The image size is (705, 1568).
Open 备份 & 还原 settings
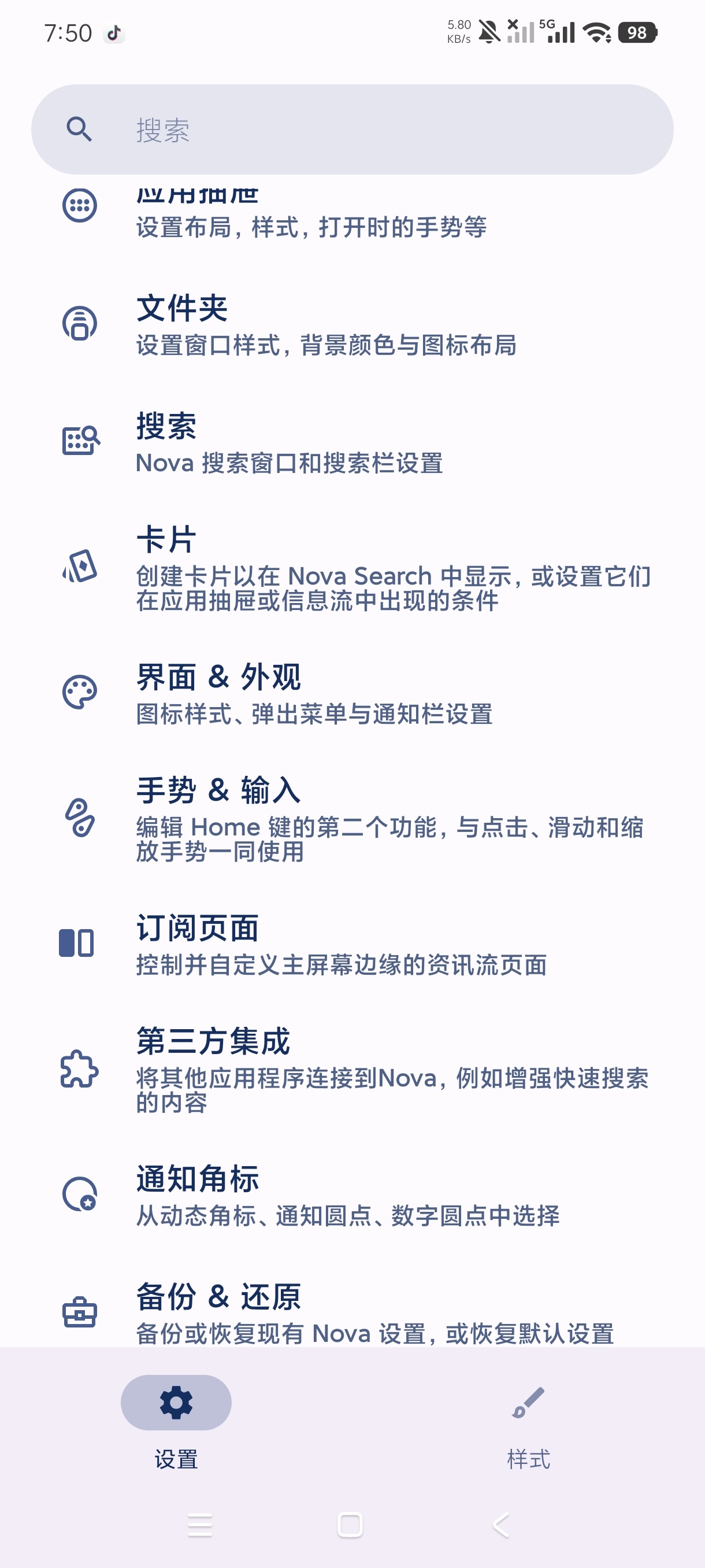click(352, 1309)
